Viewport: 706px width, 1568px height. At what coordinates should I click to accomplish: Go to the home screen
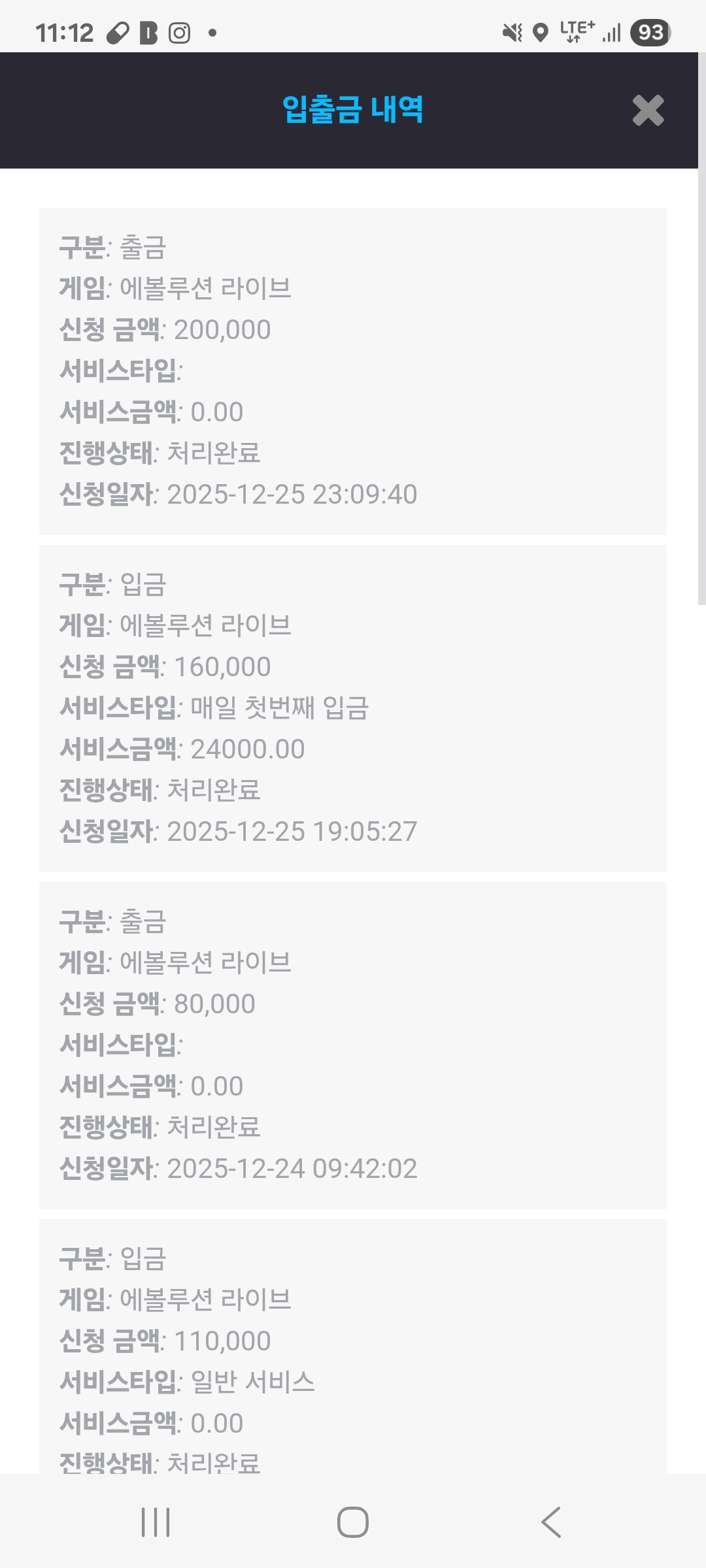tap(353, 1522)
